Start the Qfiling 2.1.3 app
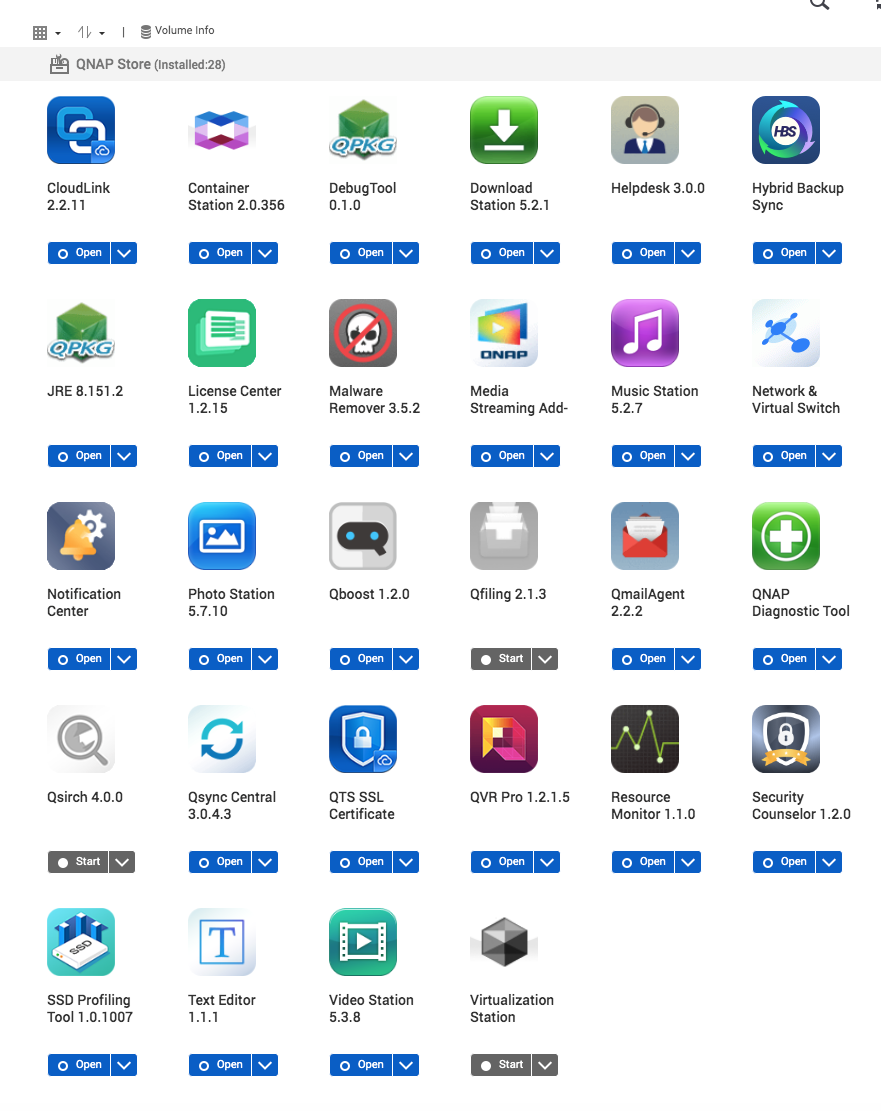This screenshot has width=881, height=1111. (x=502, y=659)
